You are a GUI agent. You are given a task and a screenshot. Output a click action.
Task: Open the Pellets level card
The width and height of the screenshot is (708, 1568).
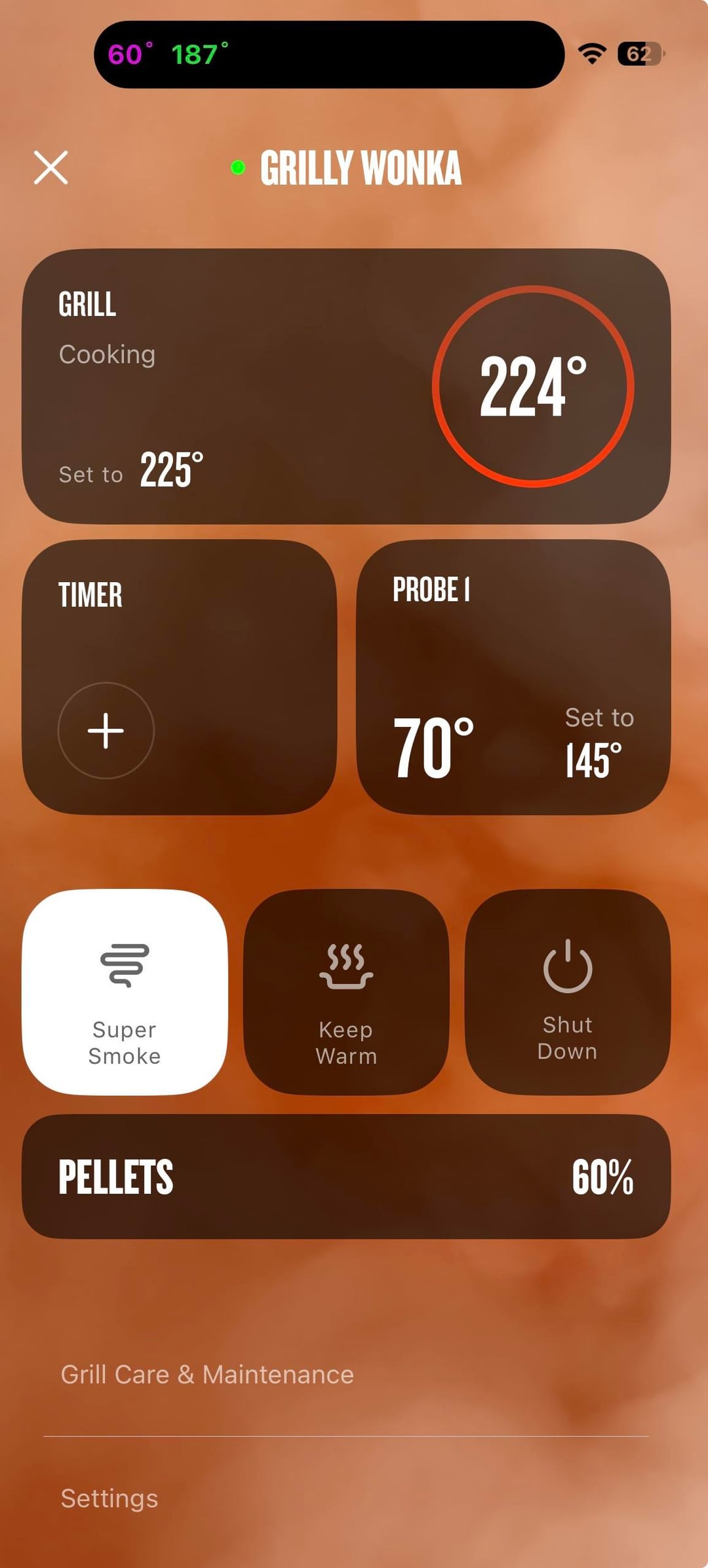click(x=346, y=1177)
